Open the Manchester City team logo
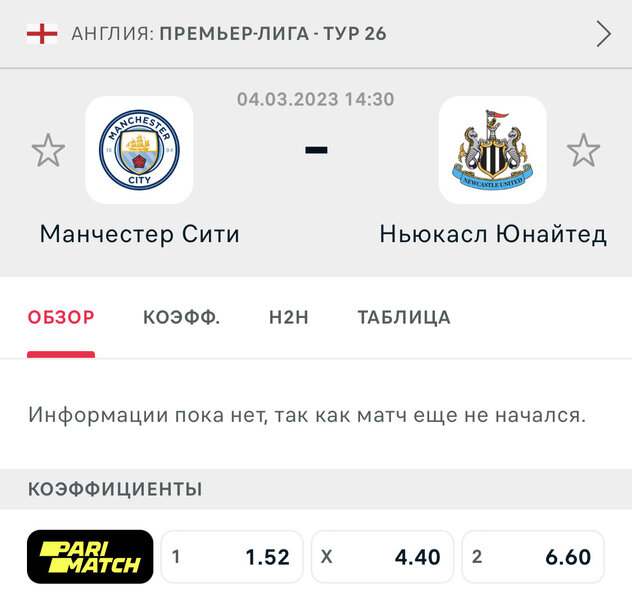This screenshot has width=632, height=600. point(139,150)
